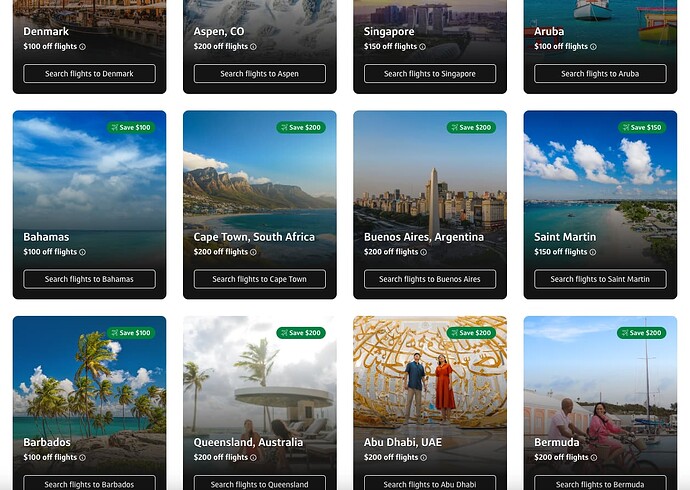Image resolution: width=690 pixels, height=490 pixels.
Task: Search flights to Aspen
Action: tap(259, 73)
